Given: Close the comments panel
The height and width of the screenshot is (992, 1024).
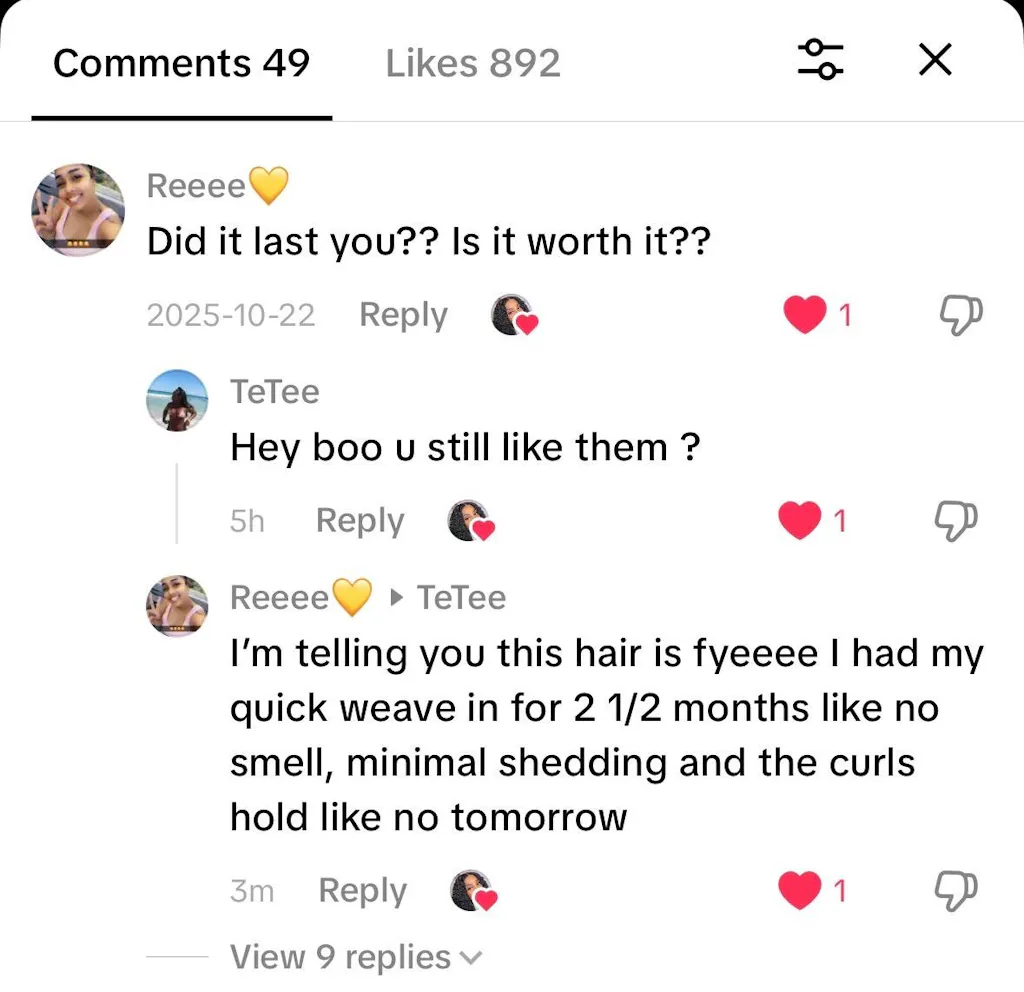Looking at the screenshot, I should [934, 60].
